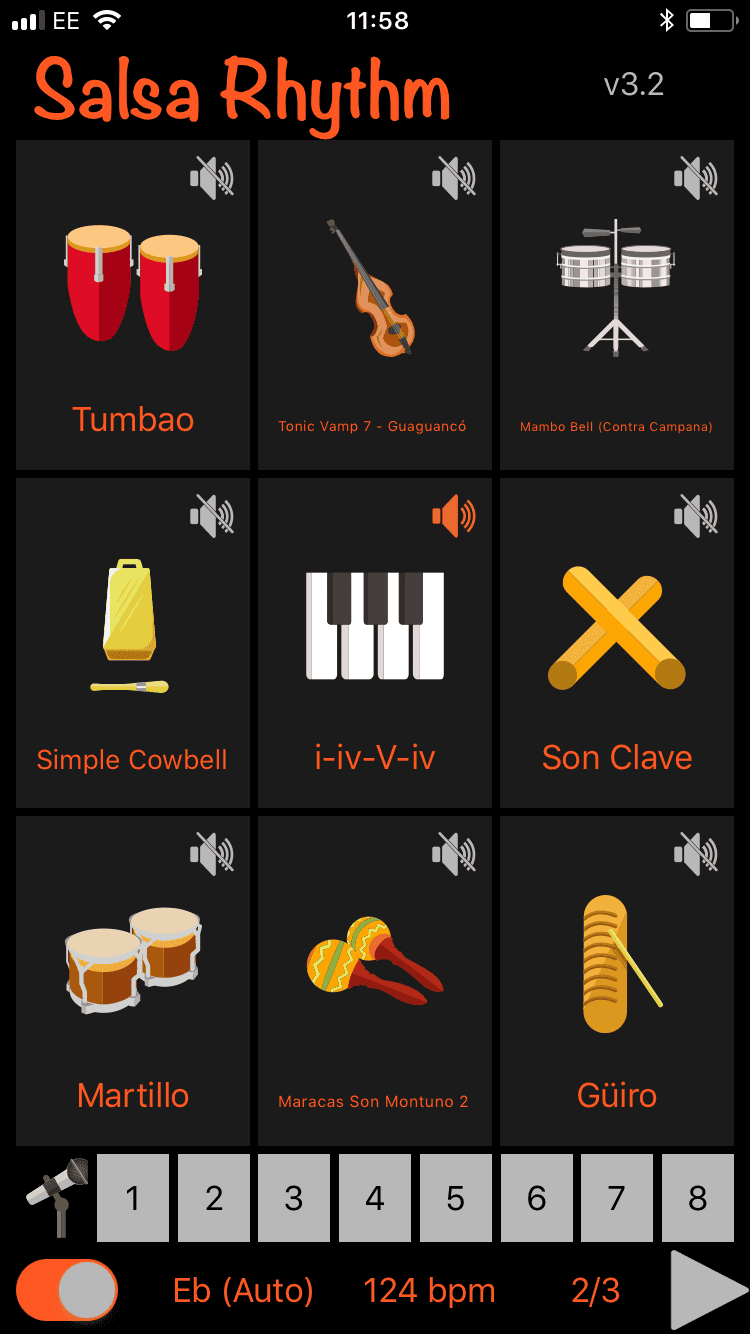Mute the i-iv-V-iv piano track
Screen dimensions: 750x1334
[454, 516]
